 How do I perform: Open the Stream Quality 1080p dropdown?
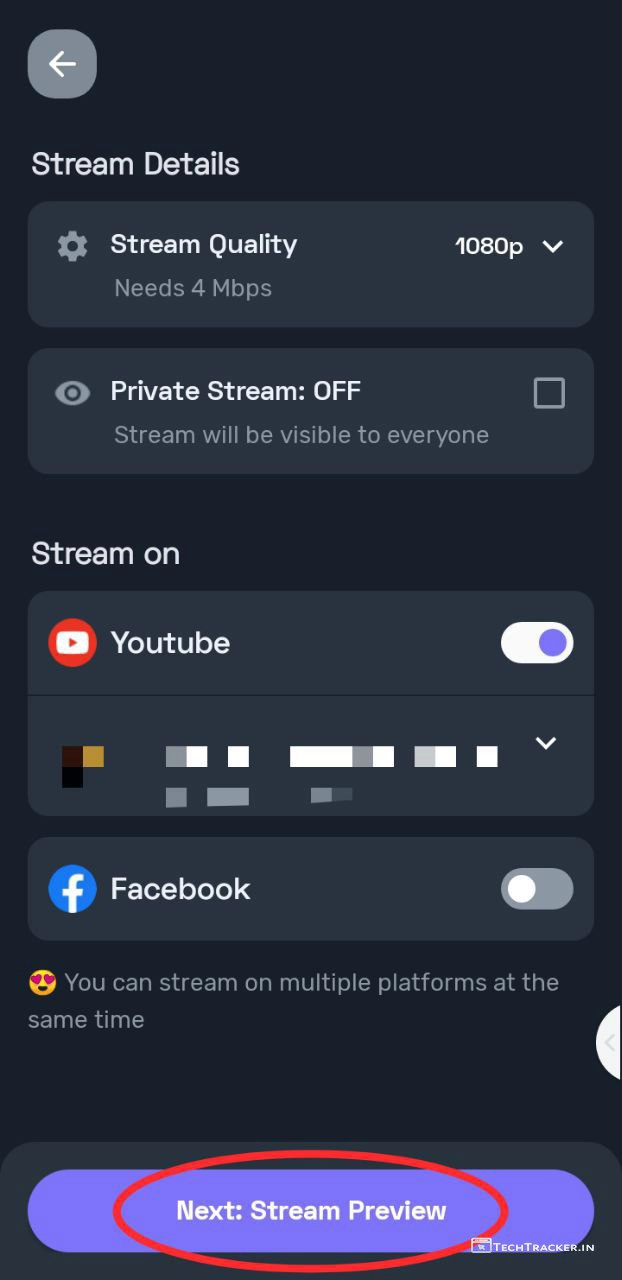[509, 246]
